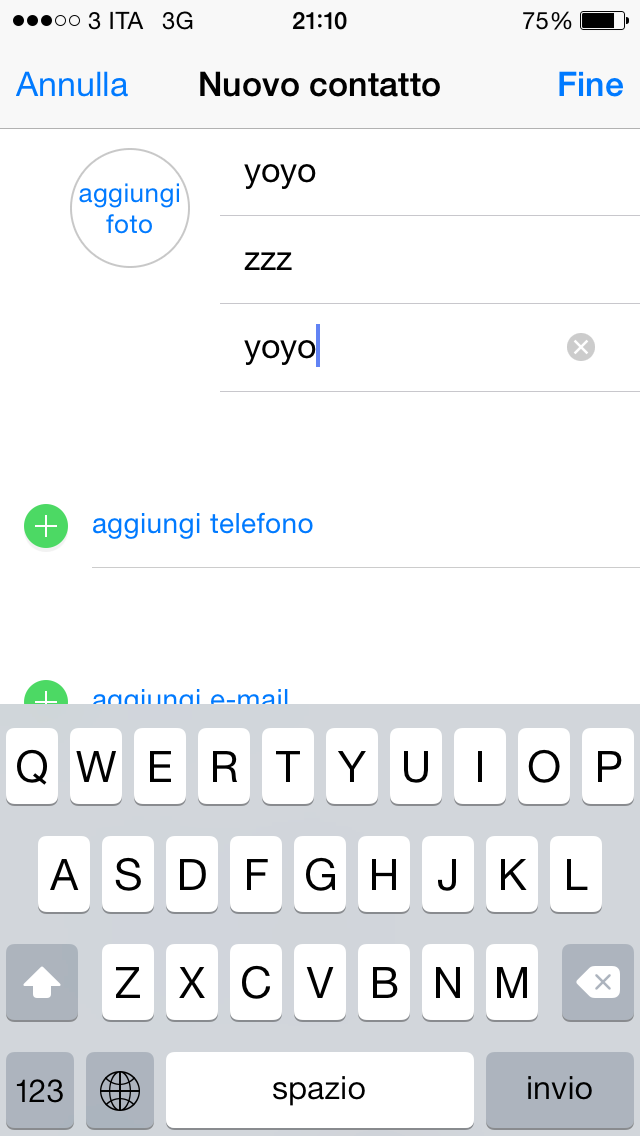The height and width of the screenshot is (1136, 640).
Task: Cancel with the Annulla button
Action: [72, 85]
